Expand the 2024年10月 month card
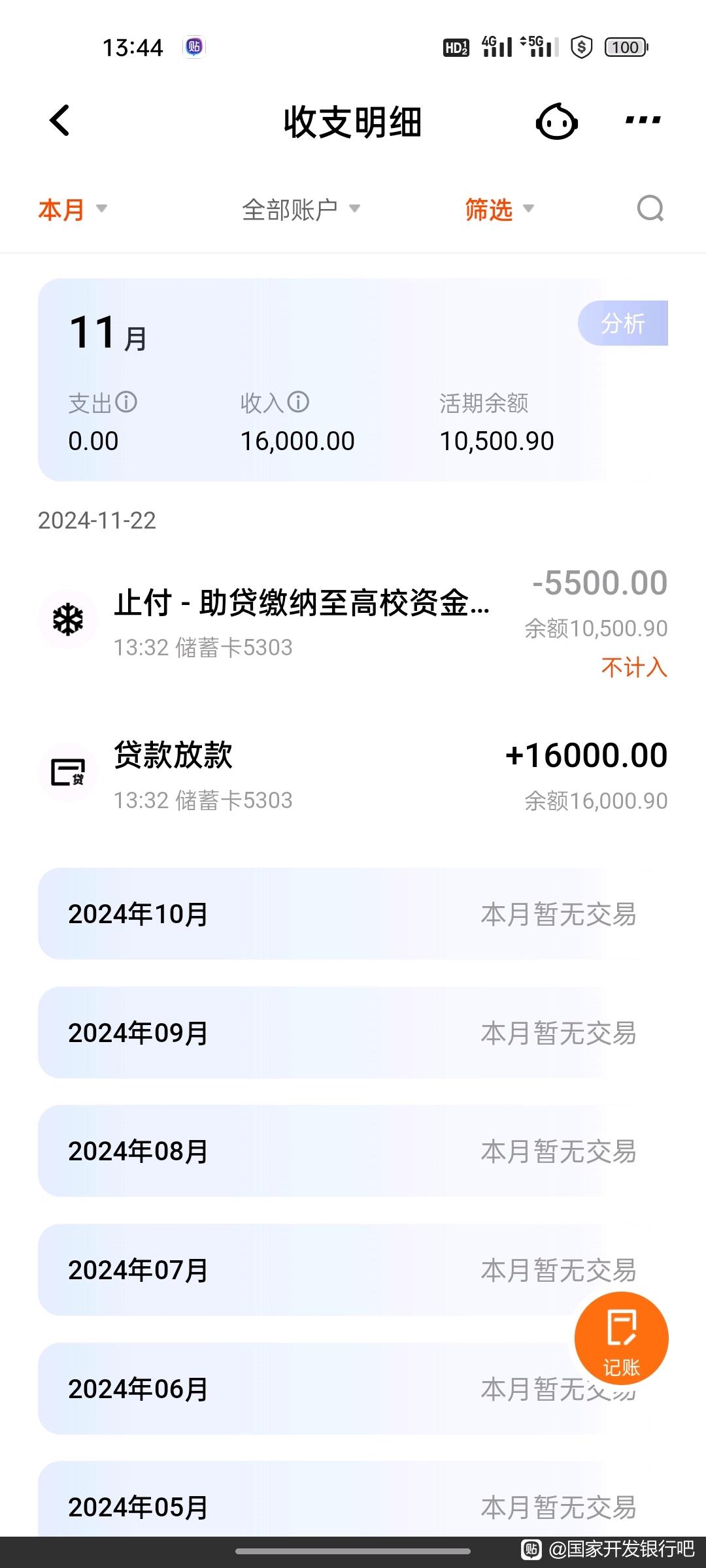 353,914
